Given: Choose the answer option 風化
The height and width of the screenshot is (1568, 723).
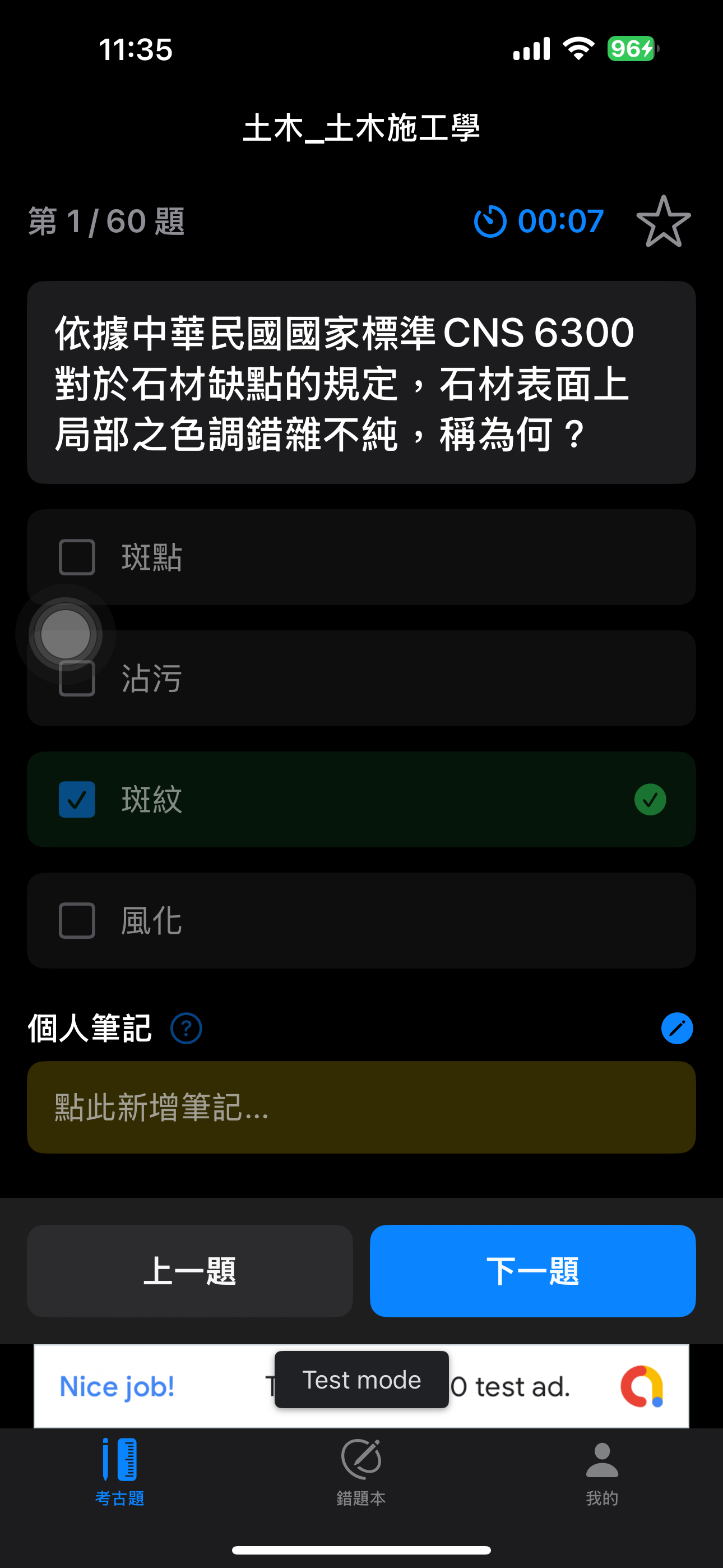Looking at the screenshot, I should (x=361, y=920).
